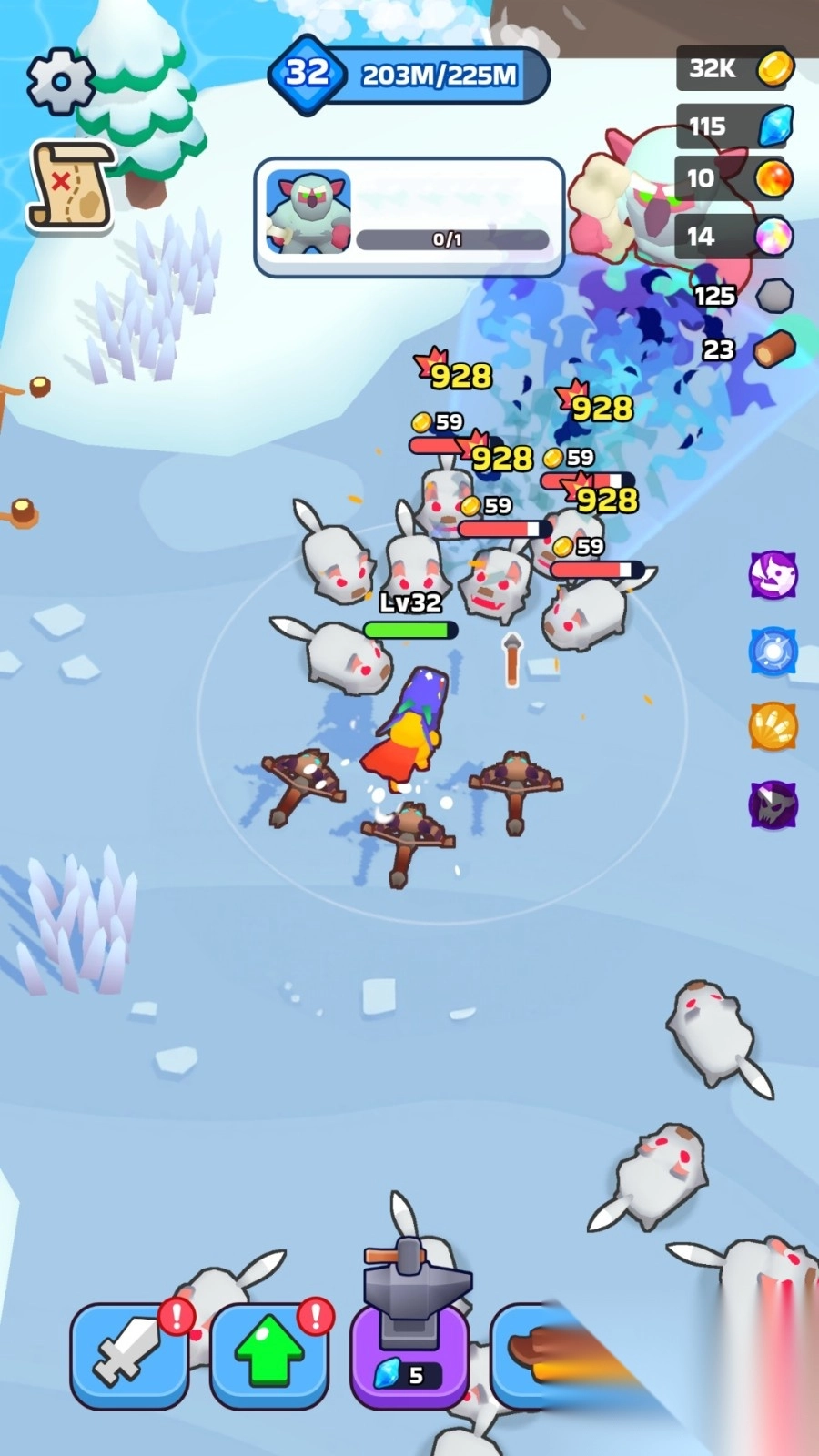The image size is (819, 1456).
Task: Activate the purple wolf skill icon
Action: (773, 574)
